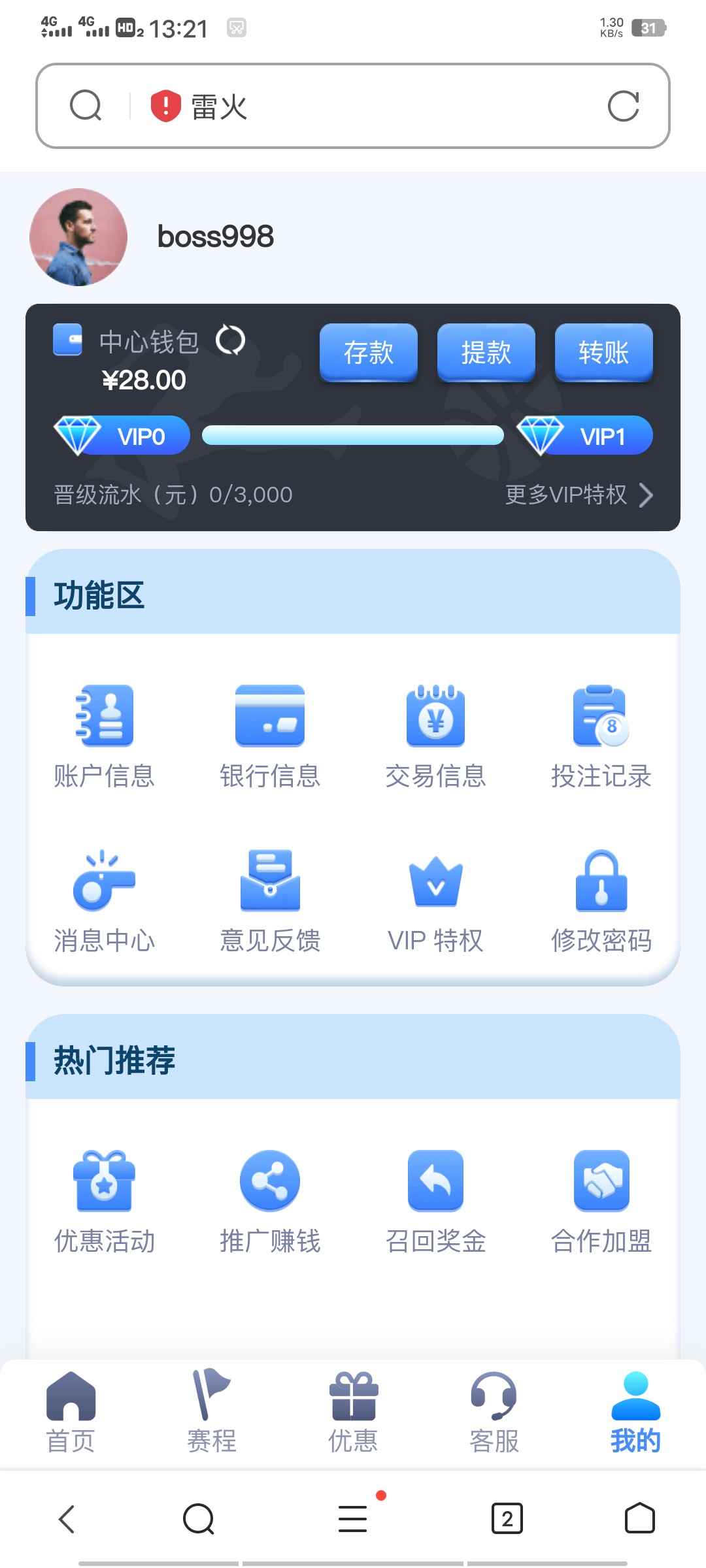Viewport: 706px width, 1568px height.
Task: Switch to the 客服 customer service tab
Action: [494, 1413]
